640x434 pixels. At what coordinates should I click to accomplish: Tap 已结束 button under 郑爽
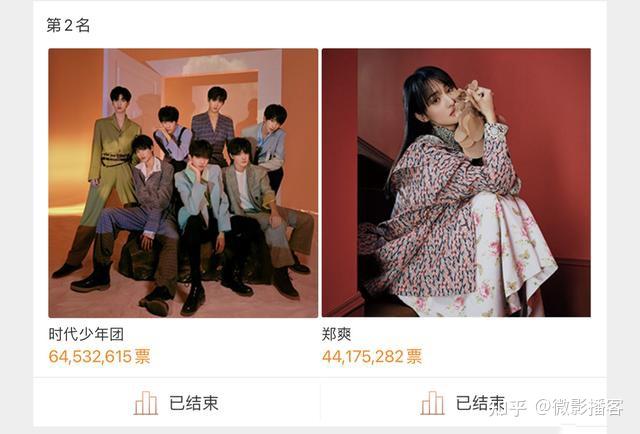pos(465,403)
